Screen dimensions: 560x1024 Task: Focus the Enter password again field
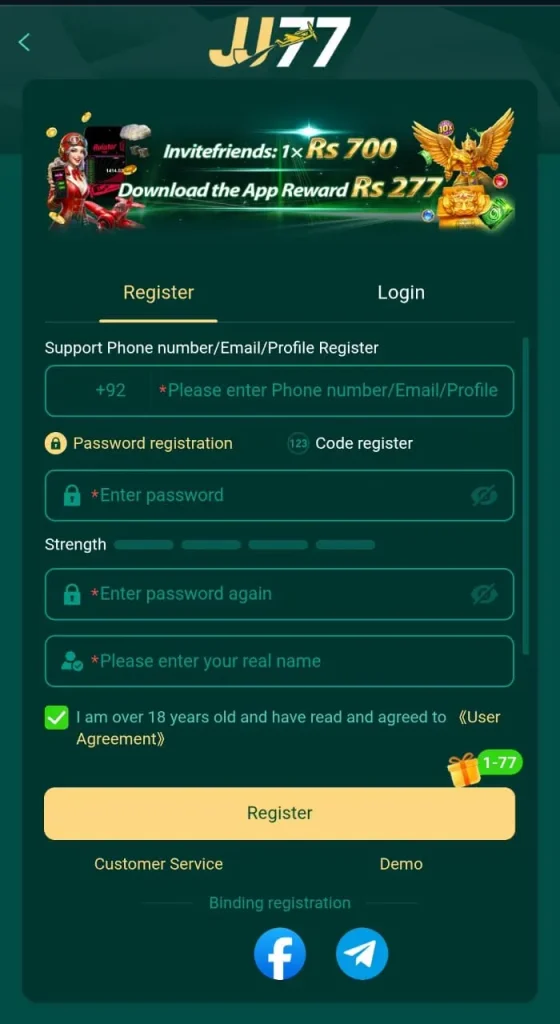pyautogui.click(x=279, y=594)
